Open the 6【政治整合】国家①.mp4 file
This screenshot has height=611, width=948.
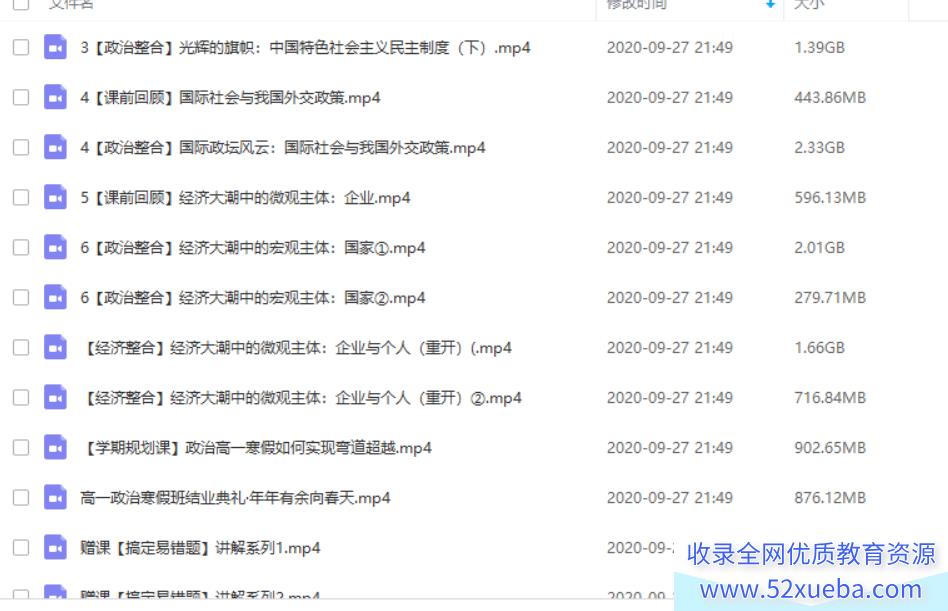pos(253,247)
